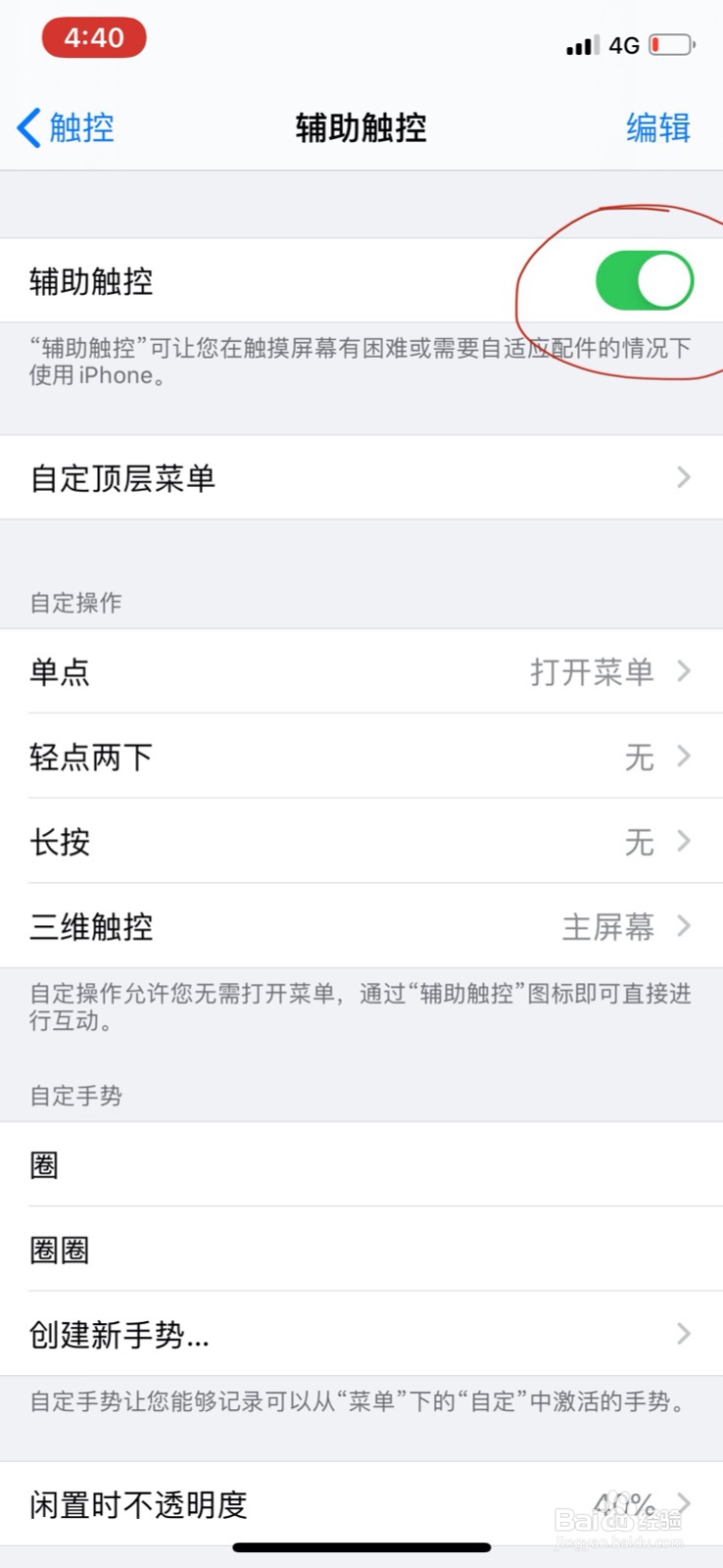This screenshot has width=723, height=1568.
Task: Toggle the 辅助触控 switch off
Action: pos(644,280)
